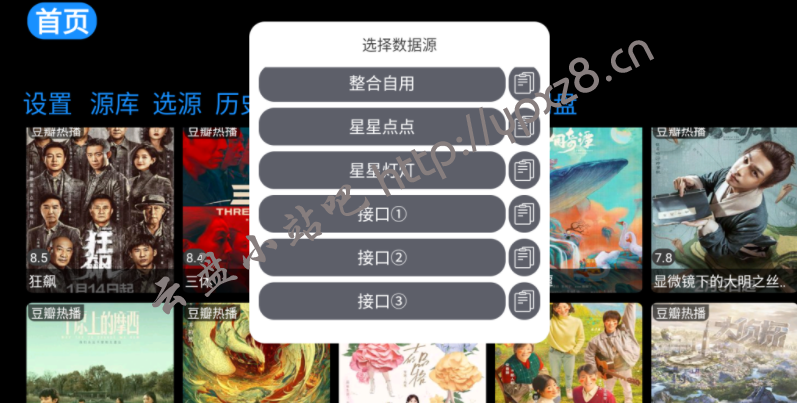Go to the 首页 tab

61,21
